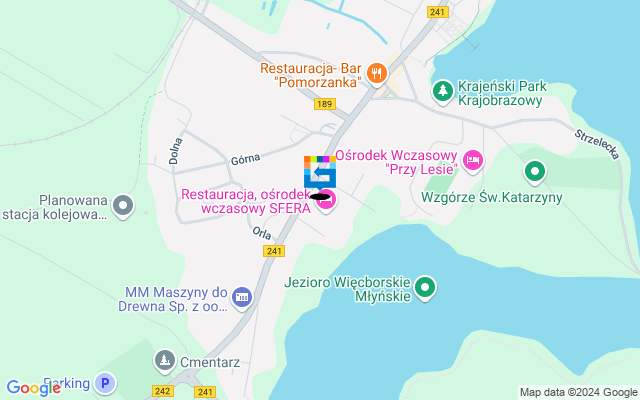640x400 pixels.
Task: Tap the Planowana stacja kolejowa marker
Action: coord(123,206)
